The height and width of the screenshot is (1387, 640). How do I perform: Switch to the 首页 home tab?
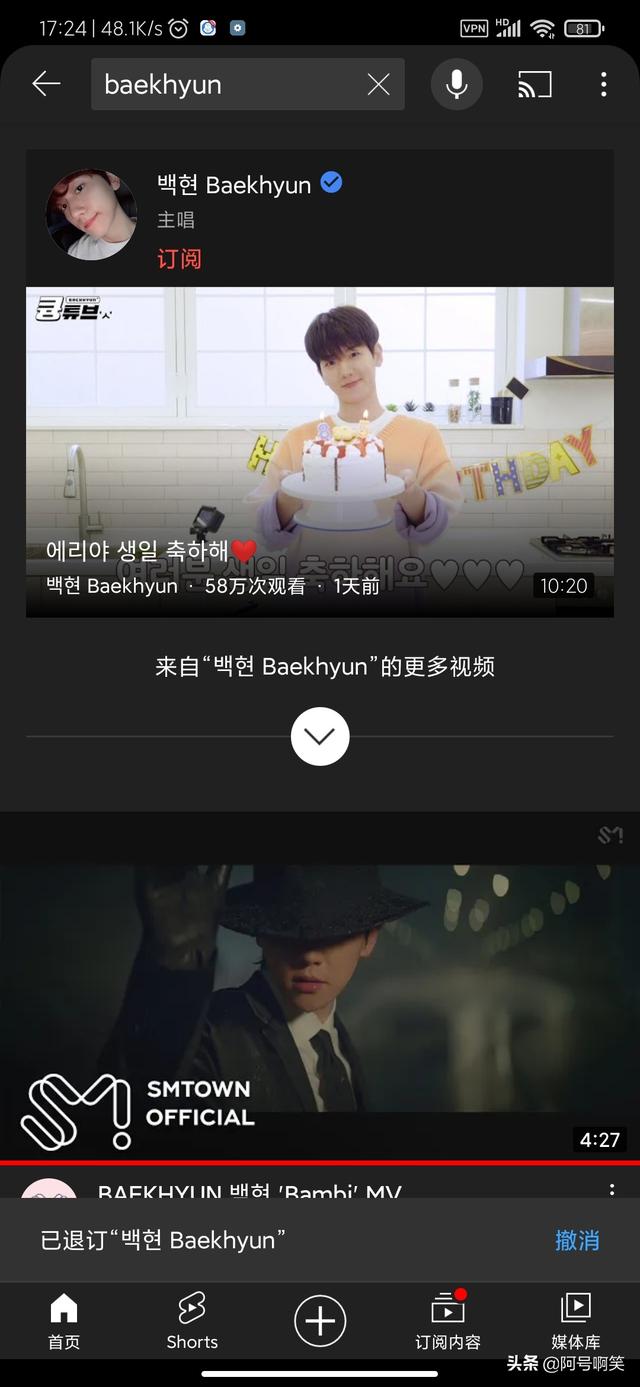pyautogui.click(x=64, y=1320)
